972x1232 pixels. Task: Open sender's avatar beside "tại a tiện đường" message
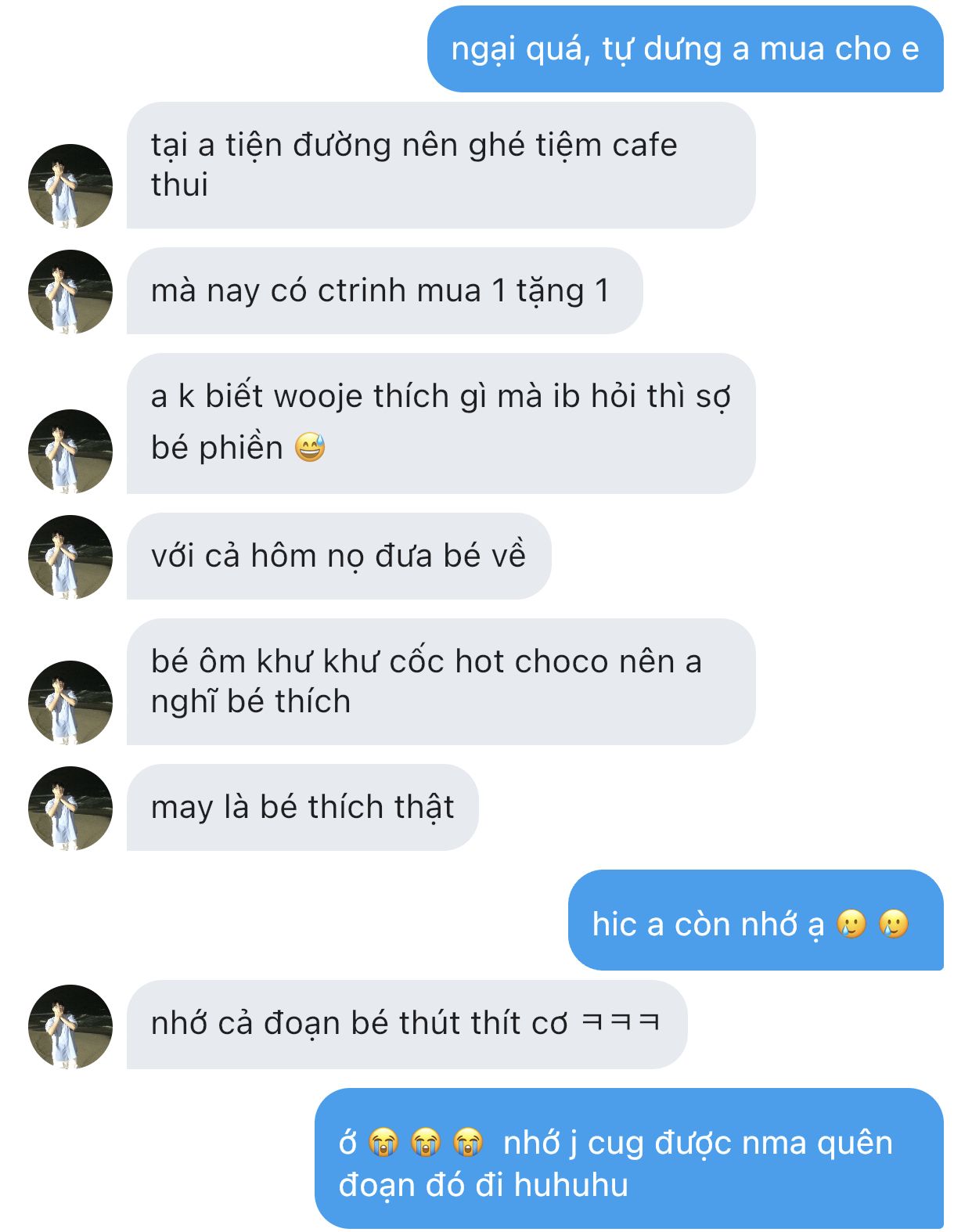click(70, 186)
